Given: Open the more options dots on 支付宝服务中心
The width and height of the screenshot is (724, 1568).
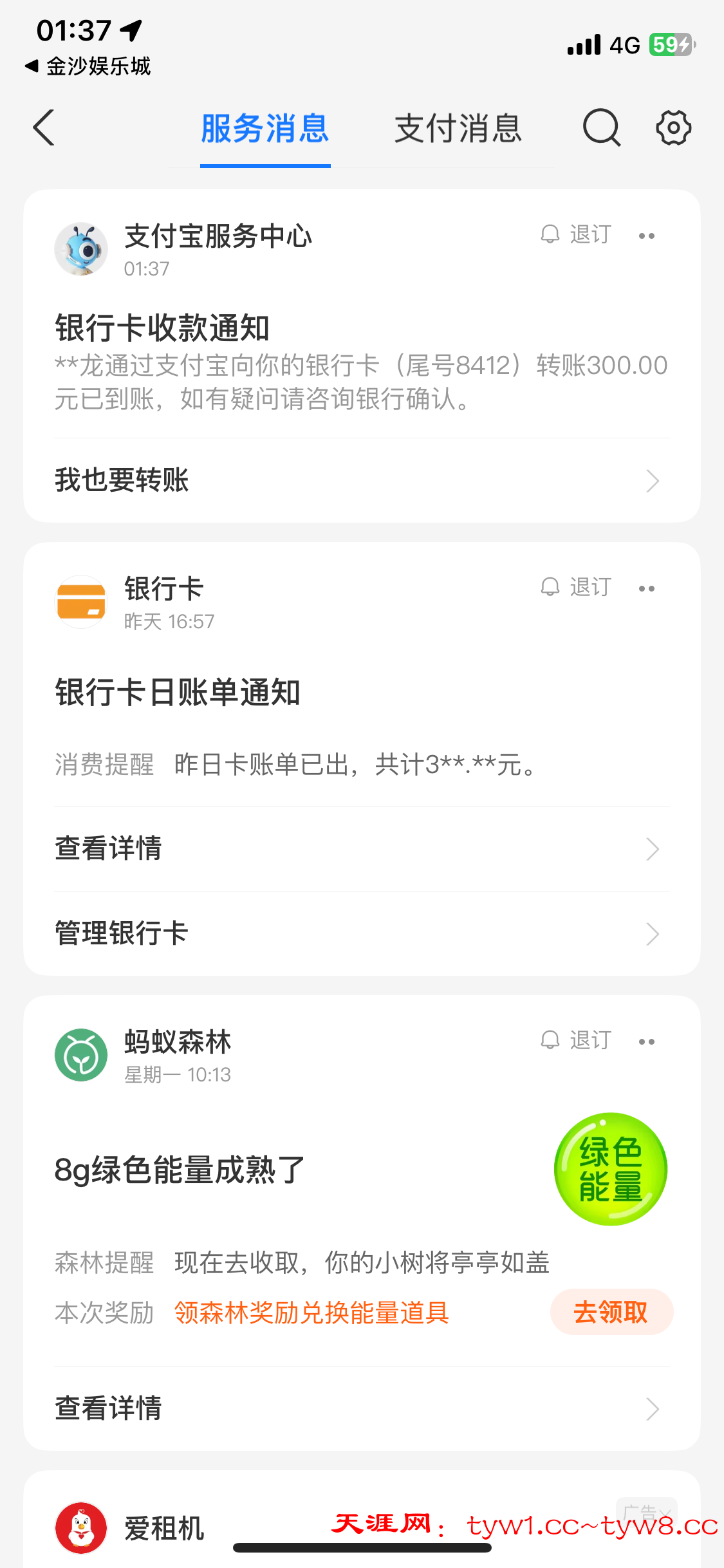Looking at the screenshot, I should coord(647,236).
